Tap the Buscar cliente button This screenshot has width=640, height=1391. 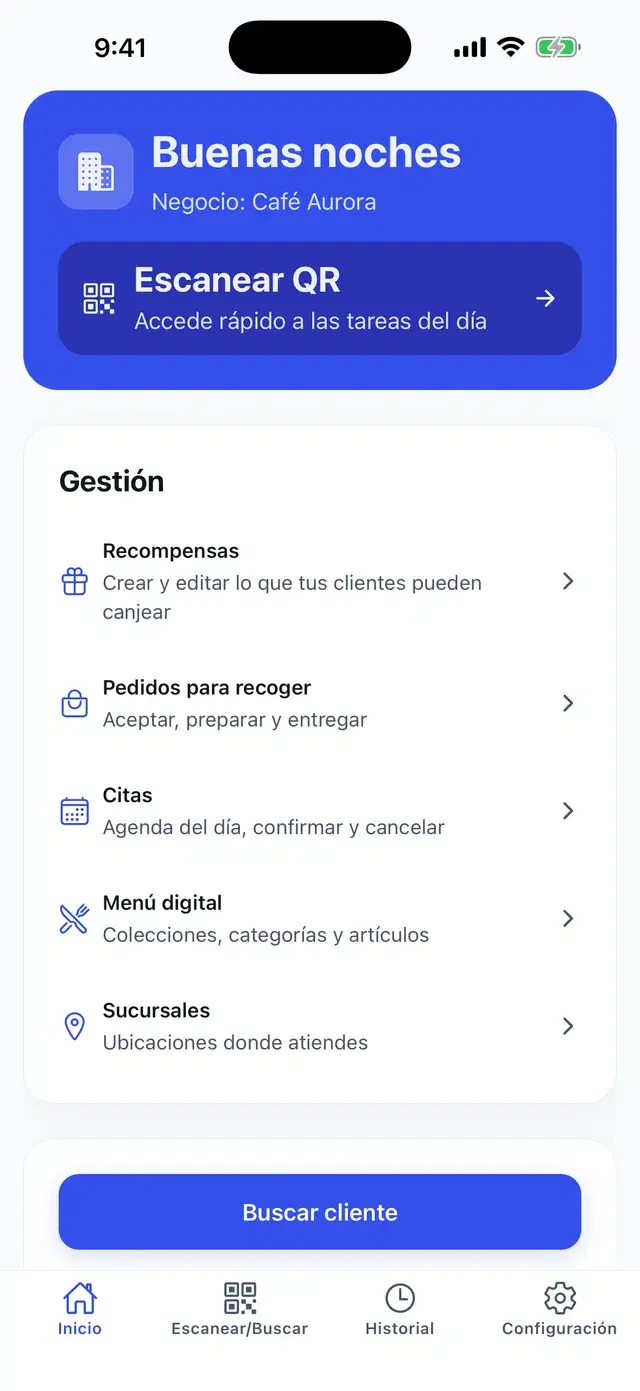point(320,1212)
